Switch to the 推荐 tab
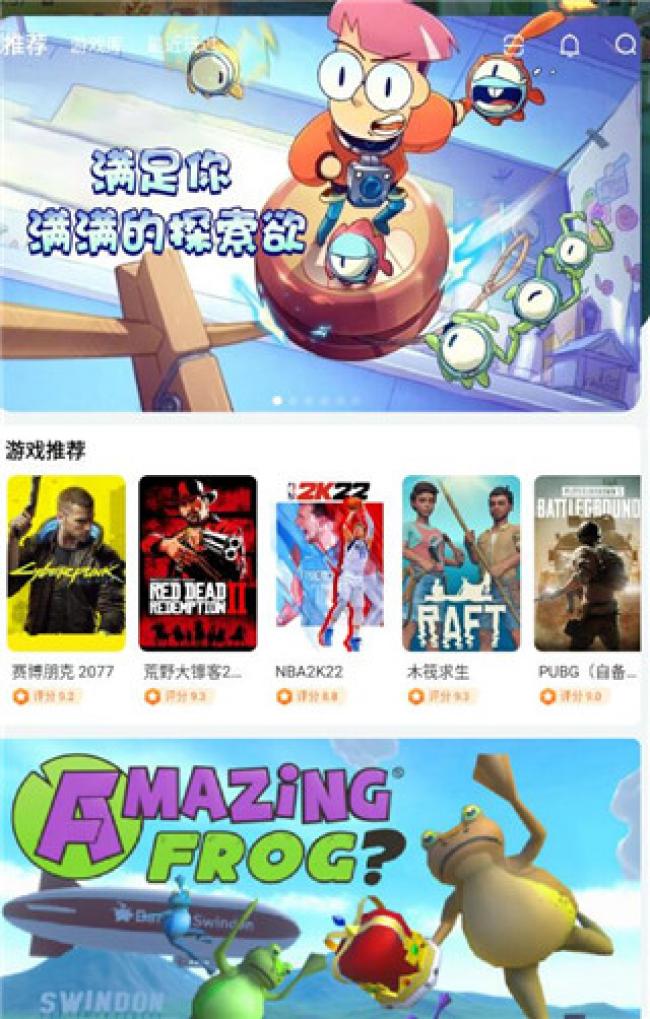Screen dimensions: 650x1019 [x=24, y=44]
